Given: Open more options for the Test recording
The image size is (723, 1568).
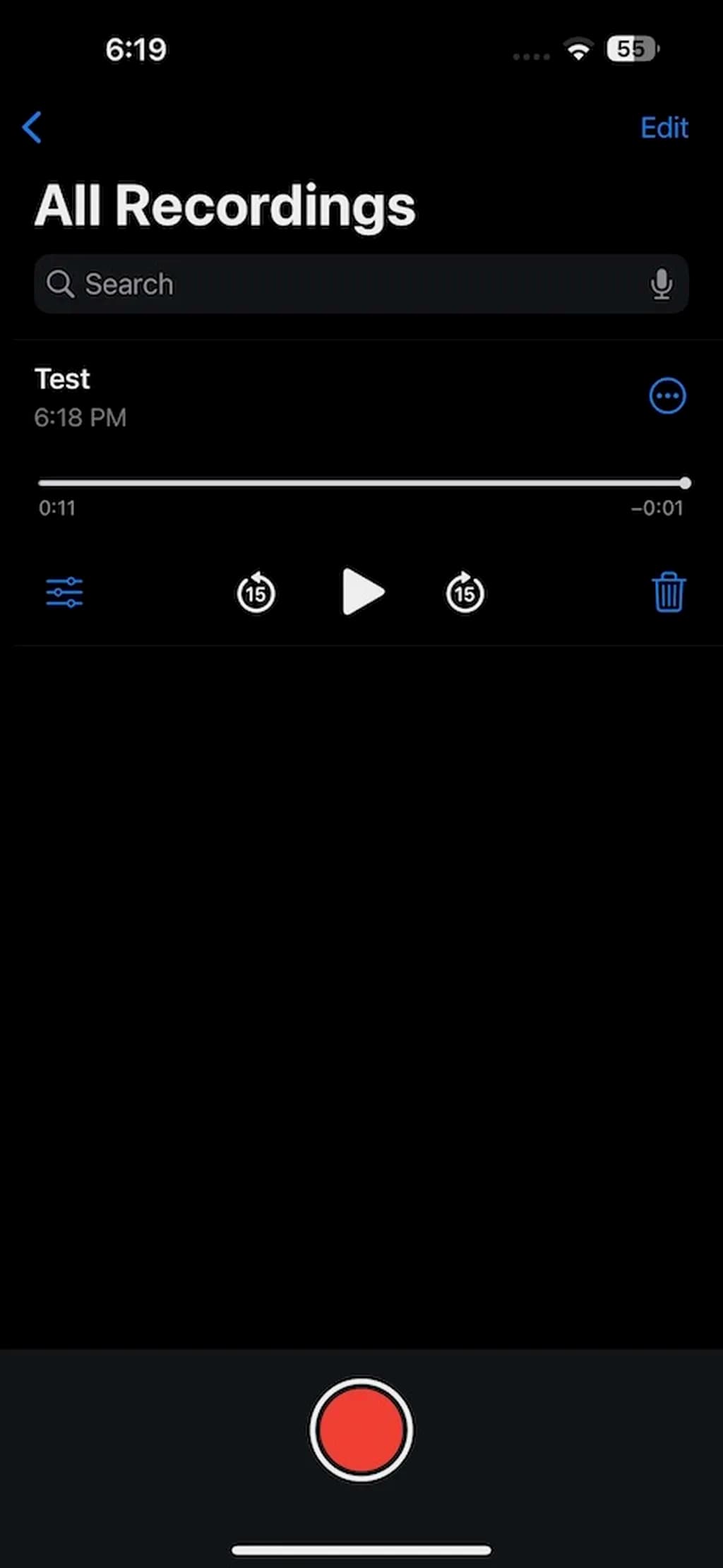Looking at the screenshot, I should [667, 396].
